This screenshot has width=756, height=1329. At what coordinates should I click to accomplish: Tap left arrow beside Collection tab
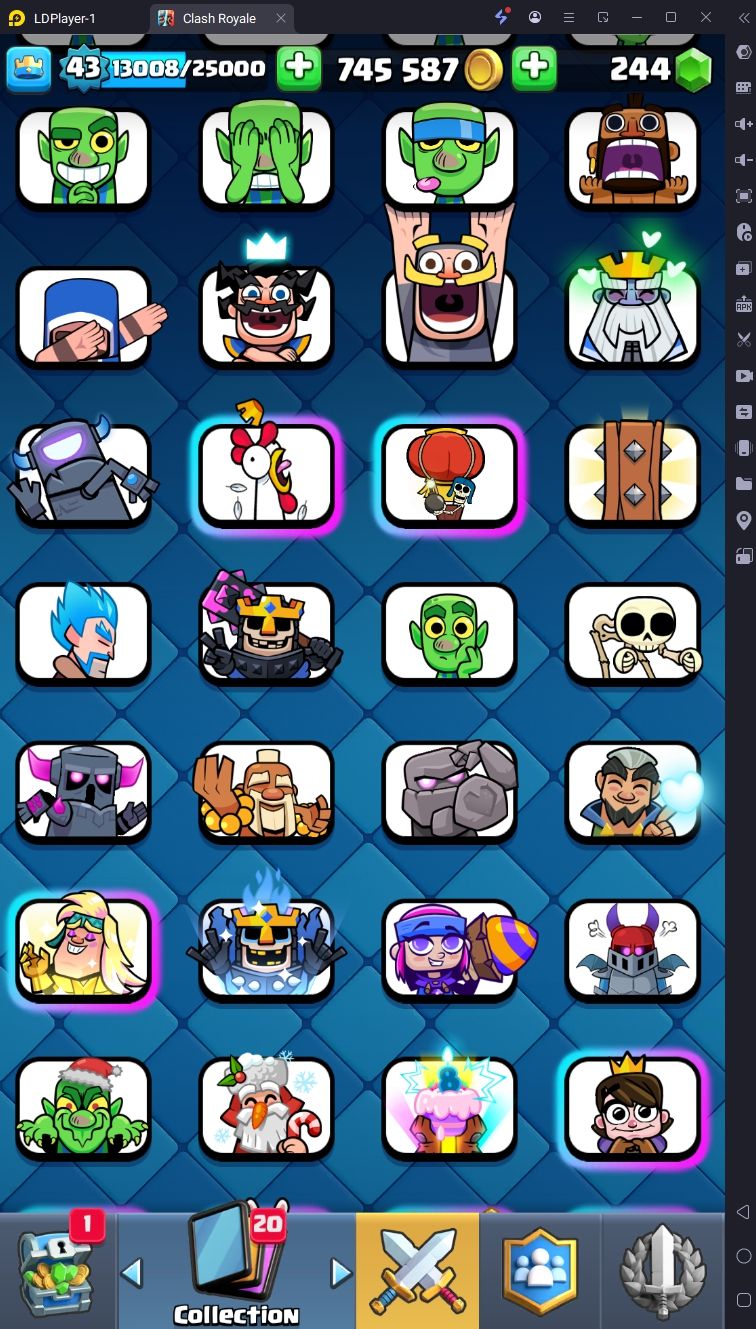pyautogui.click(x=132, y=1273)
